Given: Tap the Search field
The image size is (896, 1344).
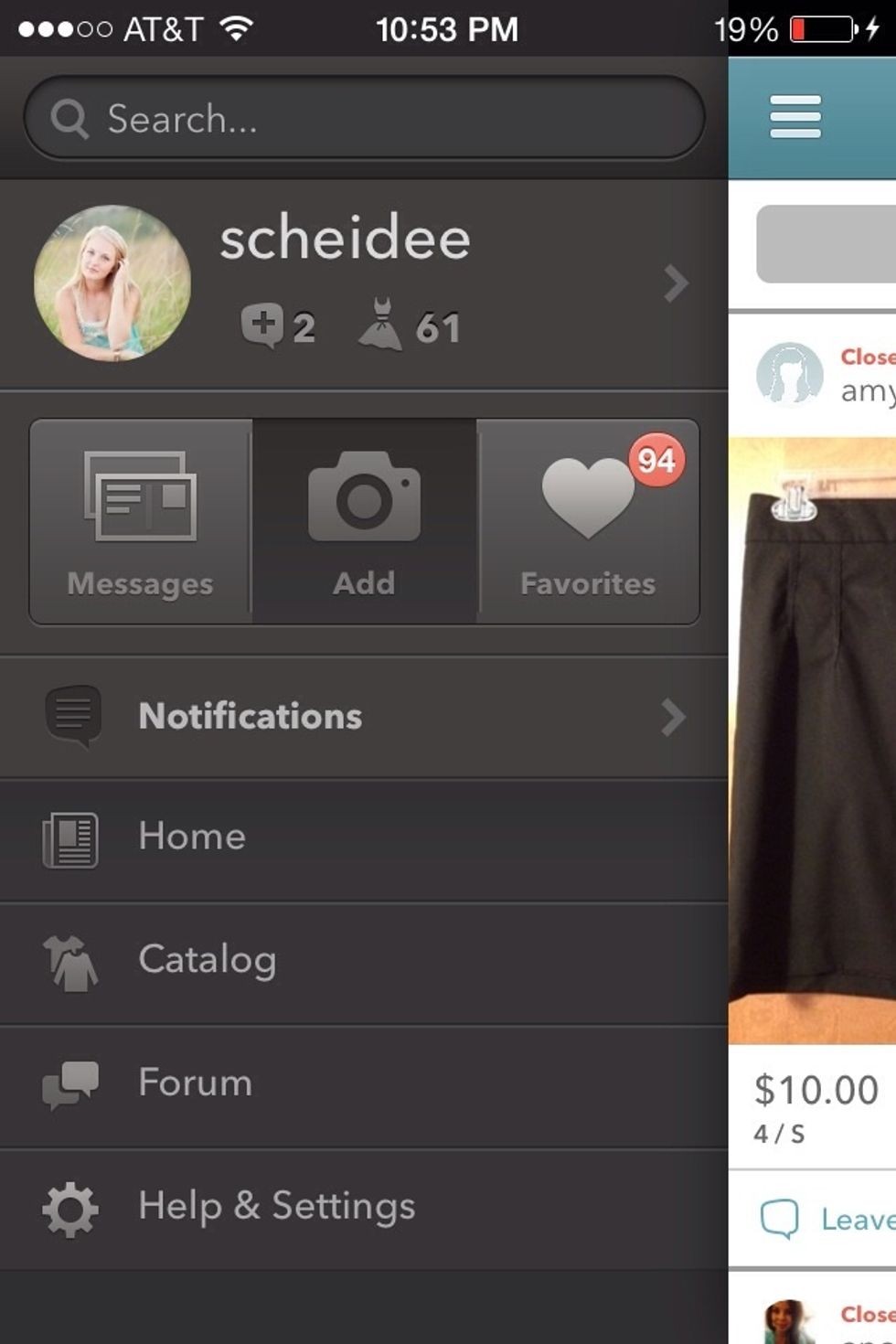Looking at the screenshot, I should coord(364,119).
